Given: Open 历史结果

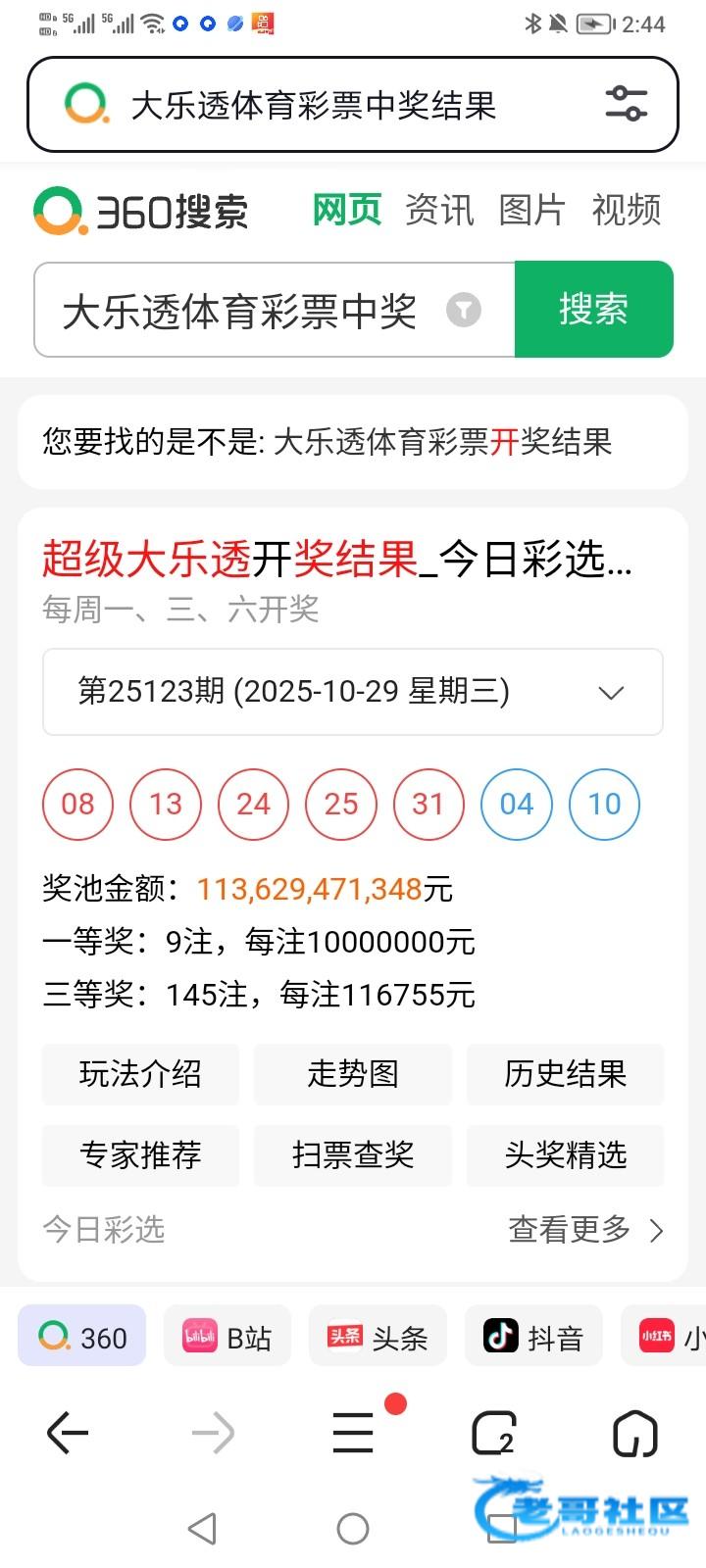Looking at the screenshot, I should point(565,1074).
